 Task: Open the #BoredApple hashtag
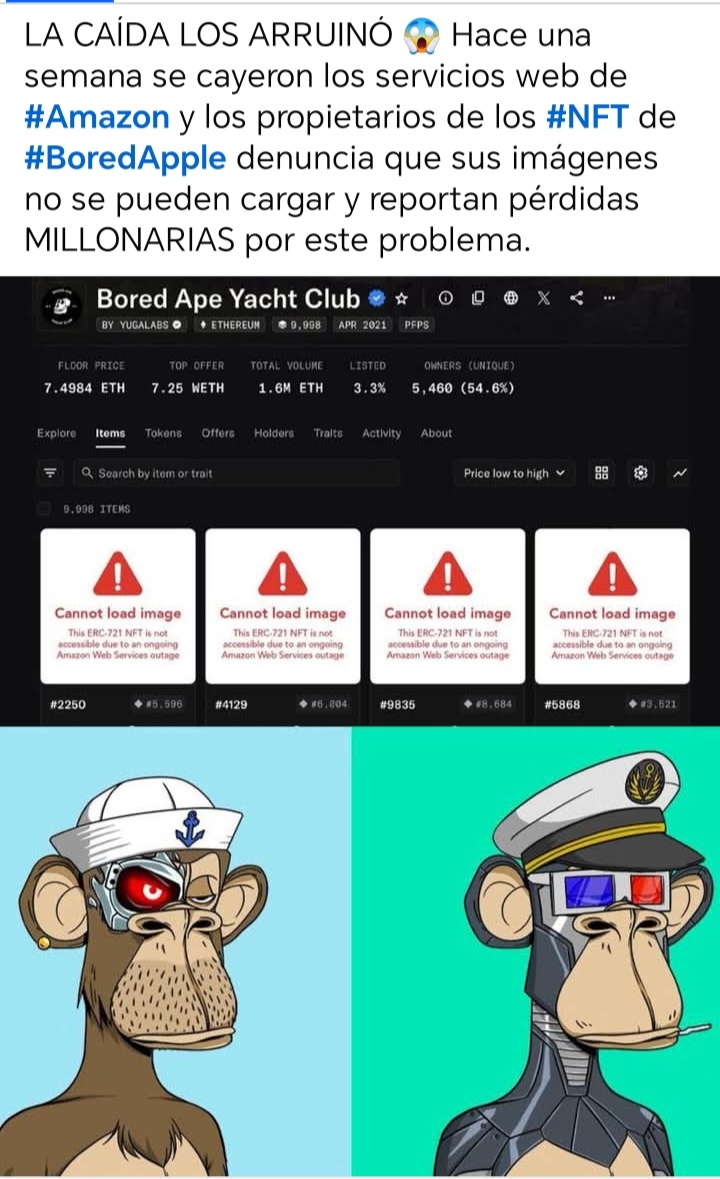tap(125, 158)
